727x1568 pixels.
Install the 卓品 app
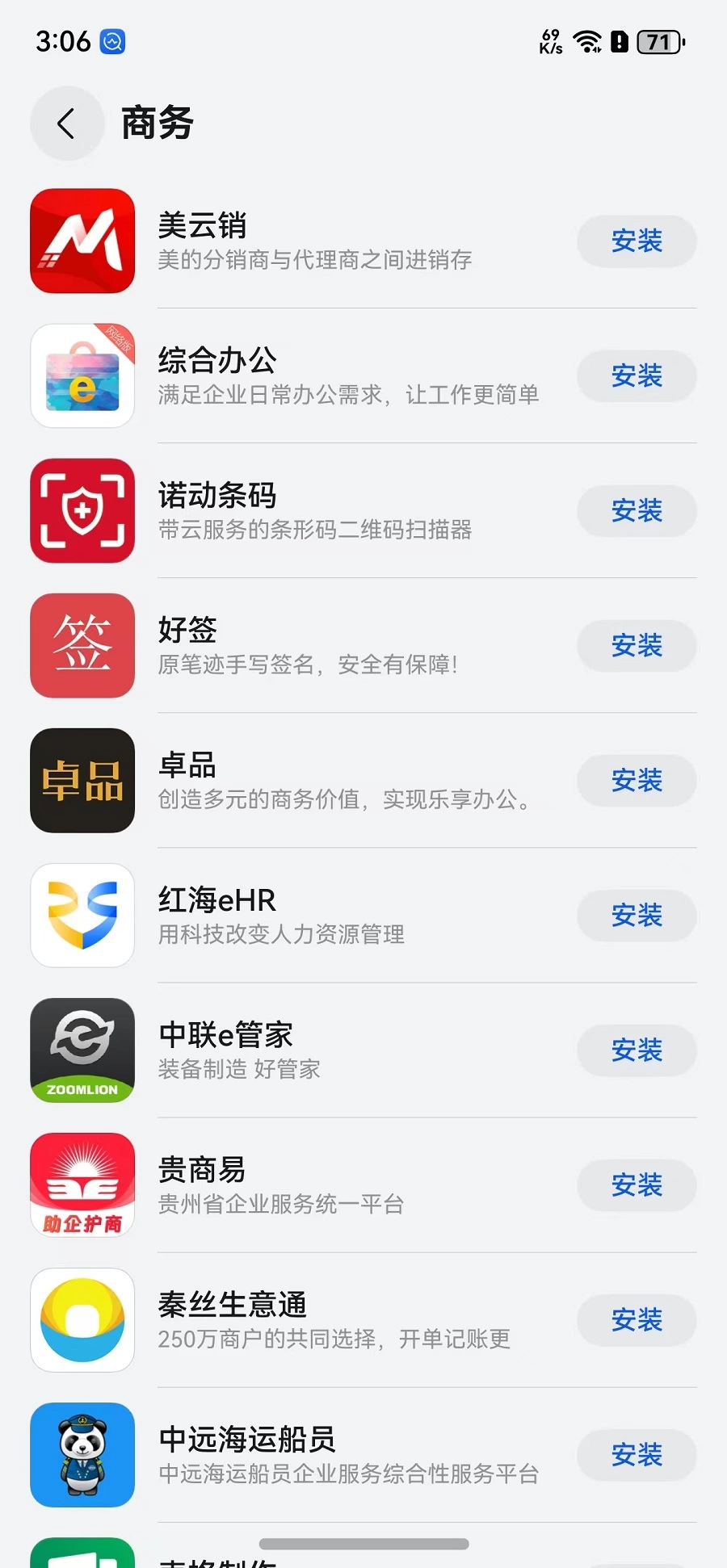pyautogui.click(x=637, y=781)
